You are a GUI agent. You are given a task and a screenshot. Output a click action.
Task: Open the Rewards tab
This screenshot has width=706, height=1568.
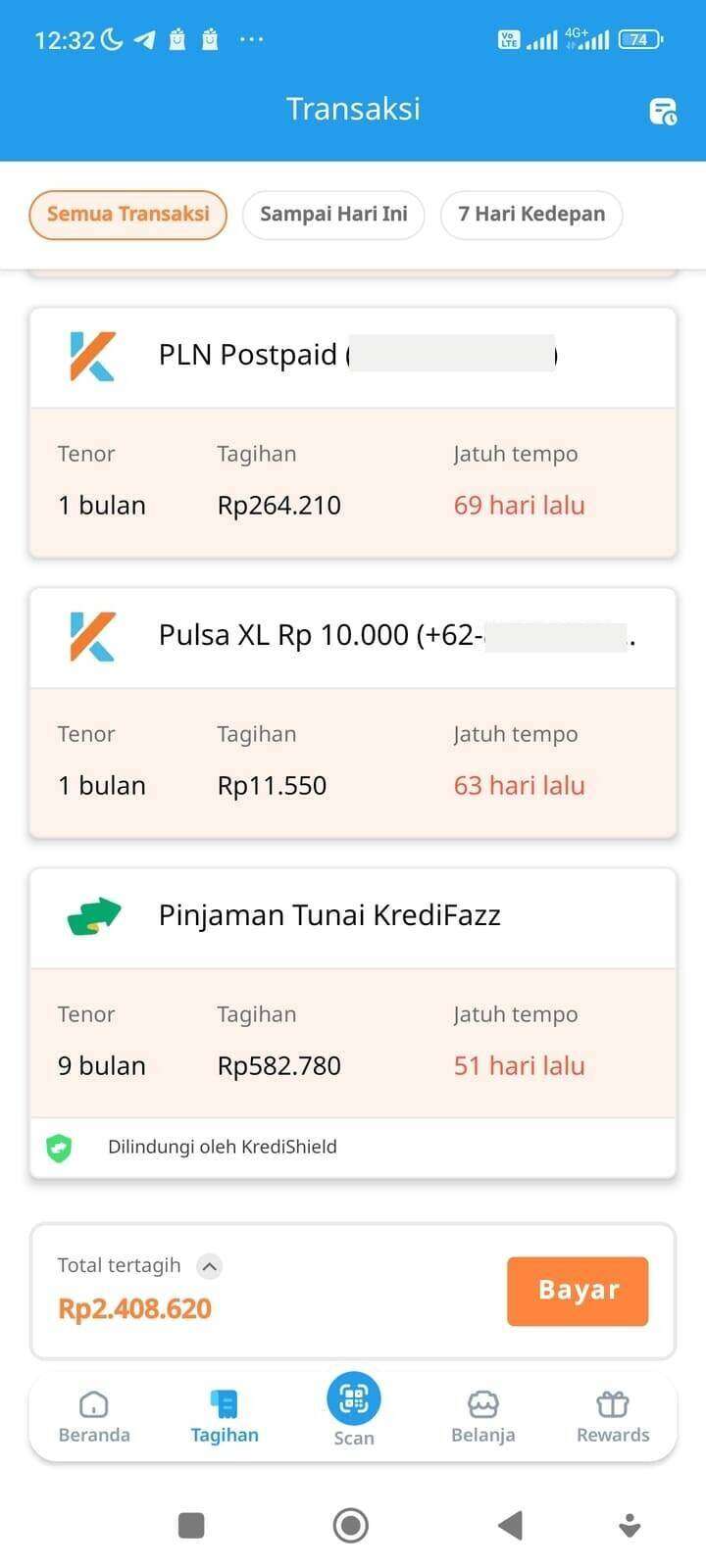point(613,1417)
